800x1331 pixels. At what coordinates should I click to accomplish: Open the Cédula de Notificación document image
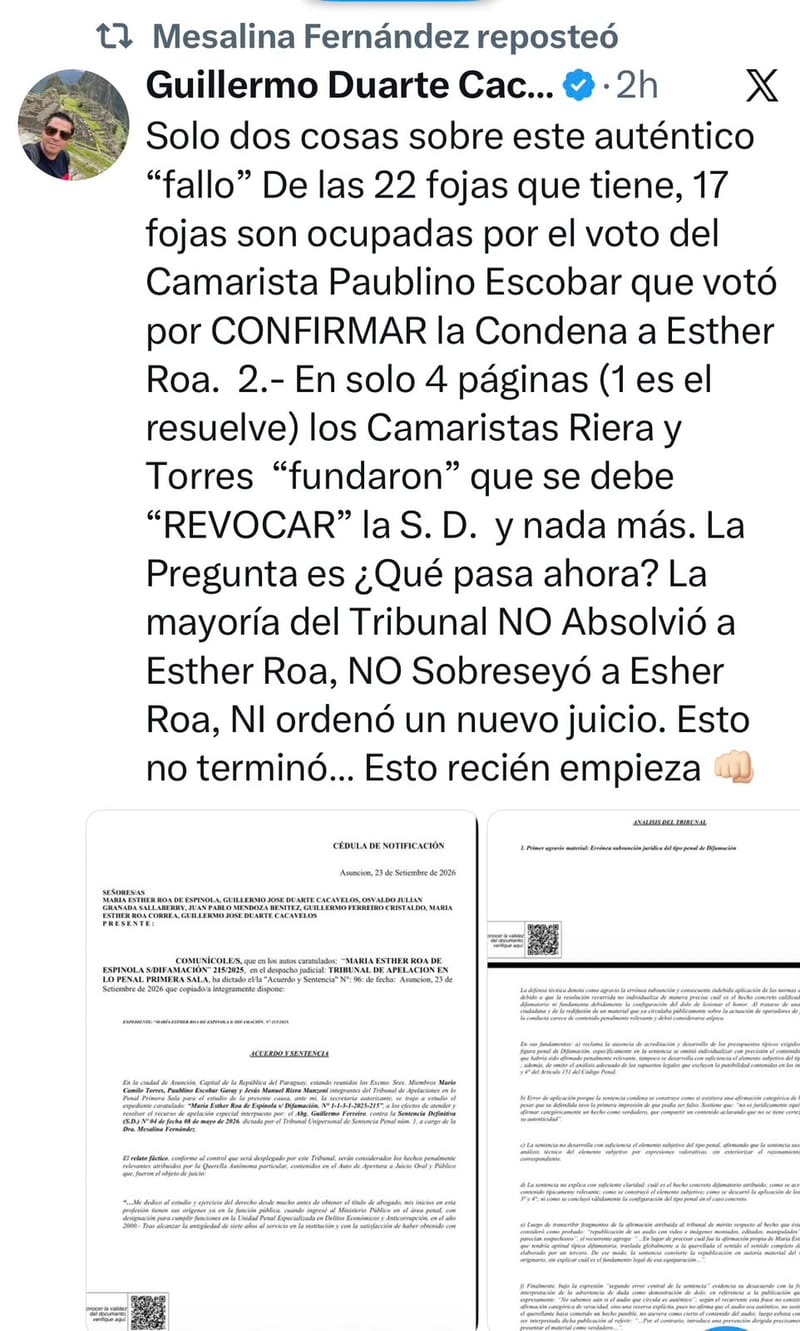(277, 1069)
